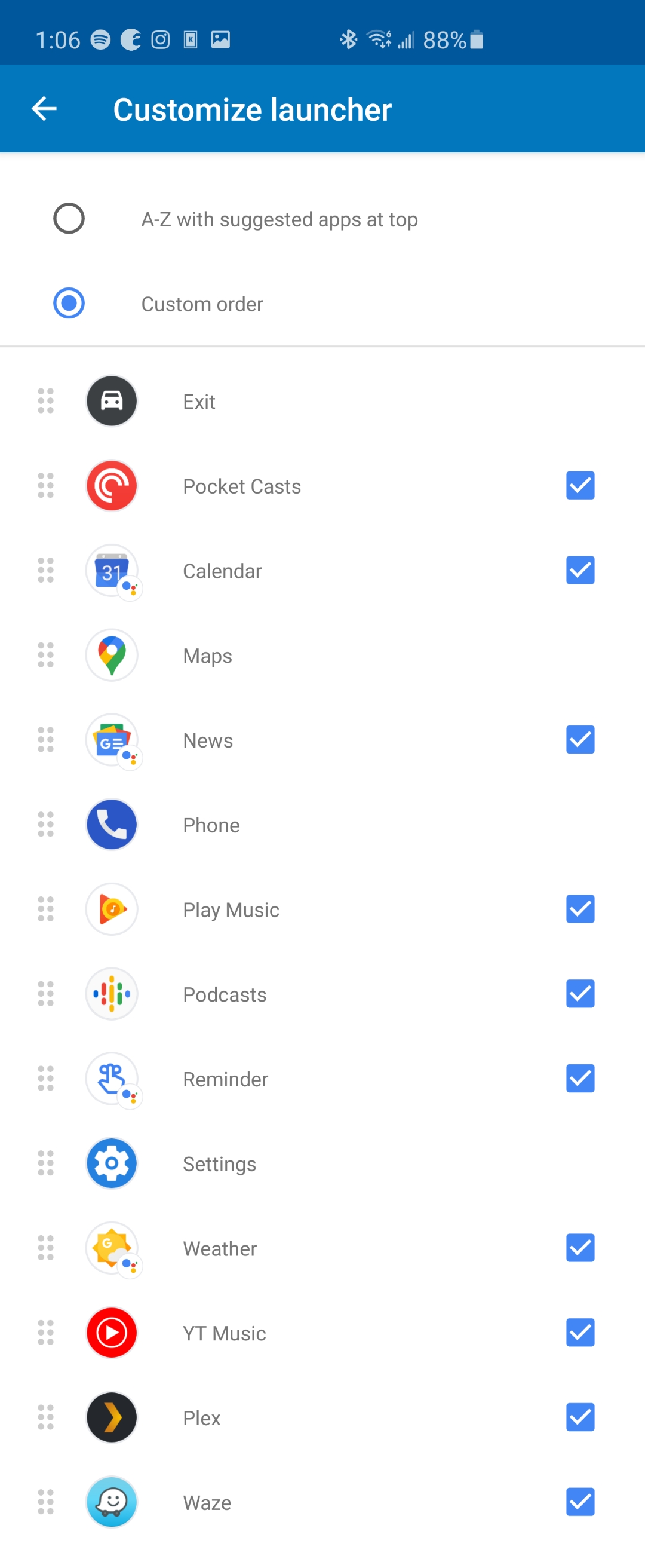Select the Google Maps icon
Image resolution: width=645 pixels, height=1568 pixels.
(x=111, y=655)
